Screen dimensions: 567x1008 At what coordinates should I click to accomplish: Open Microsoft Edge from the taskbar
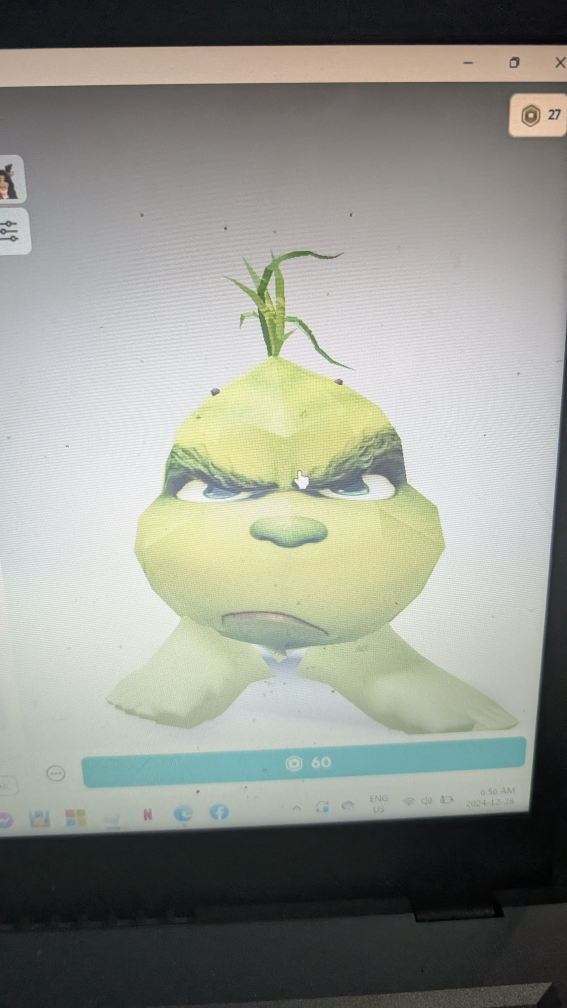(x=183, y=814)
